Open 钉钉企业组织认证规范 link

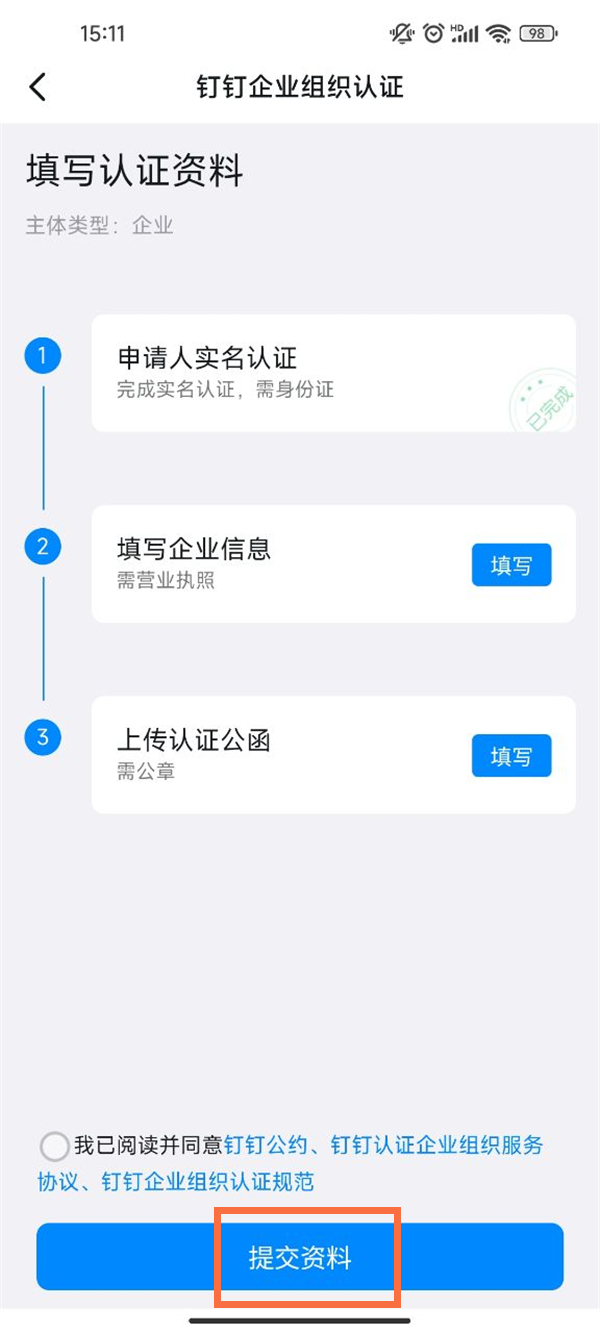click(207, 1182)
